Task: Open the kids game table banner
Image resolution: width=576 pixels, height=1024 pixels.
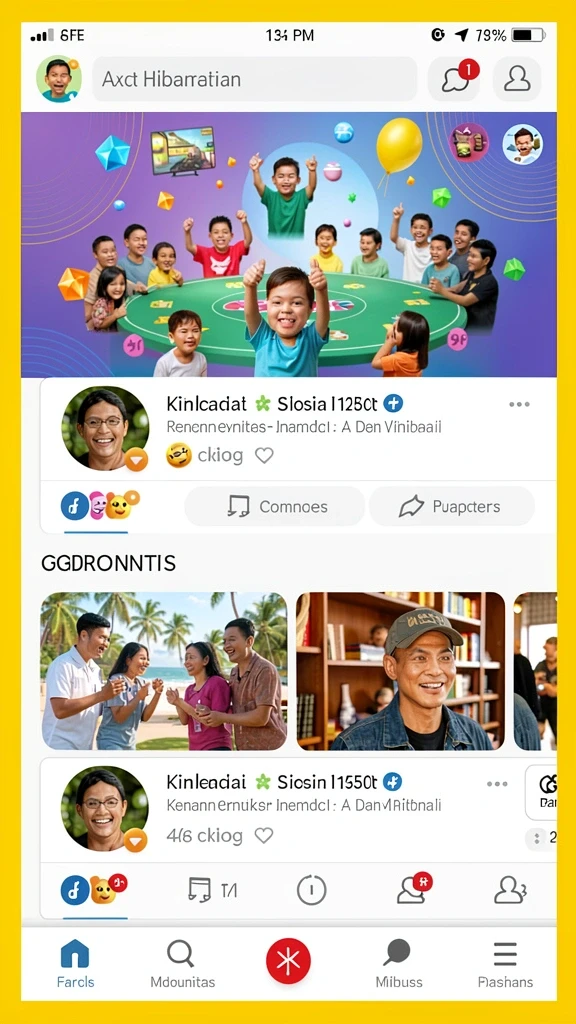Action: coord(289,244)
